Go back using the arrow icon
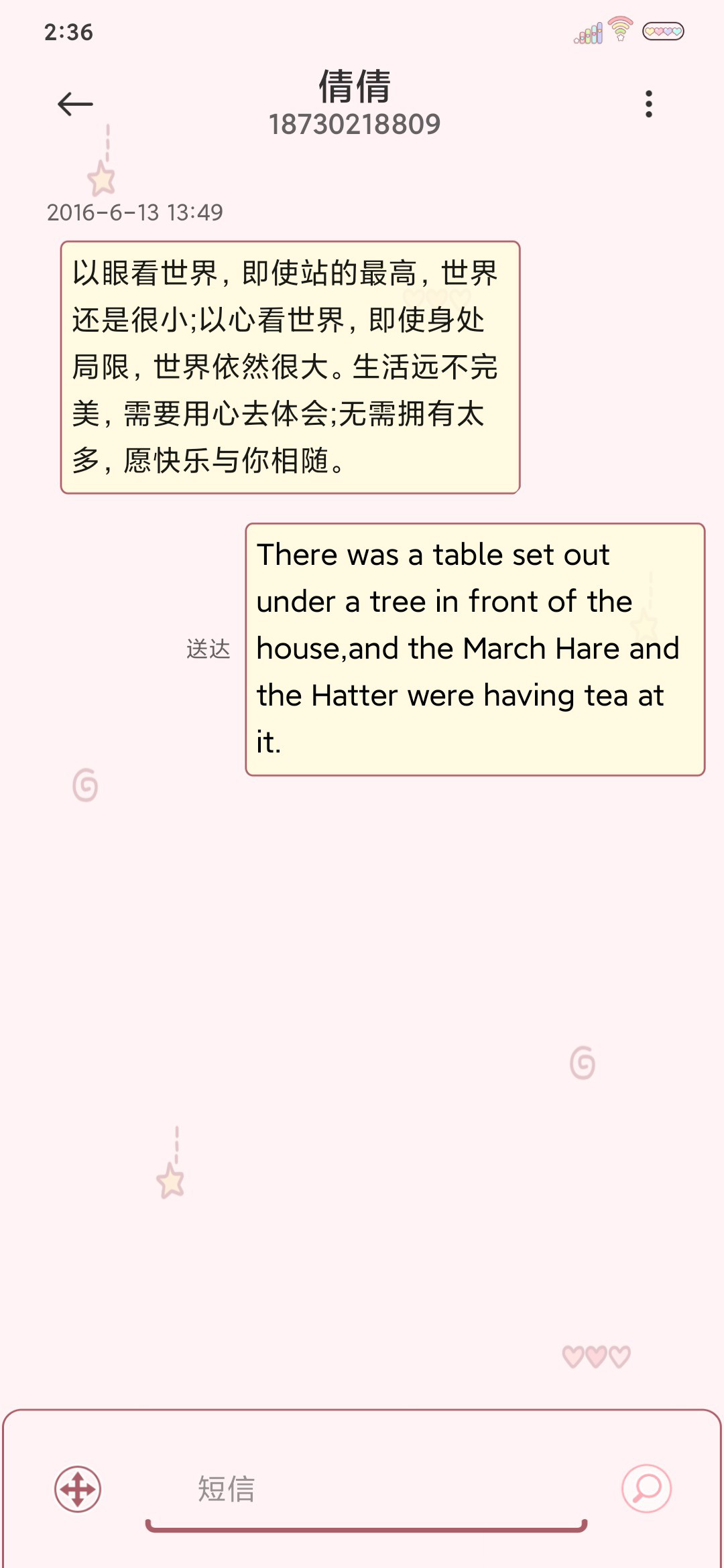This screenshot has height=1568, width=724. [x=75, y=104]
